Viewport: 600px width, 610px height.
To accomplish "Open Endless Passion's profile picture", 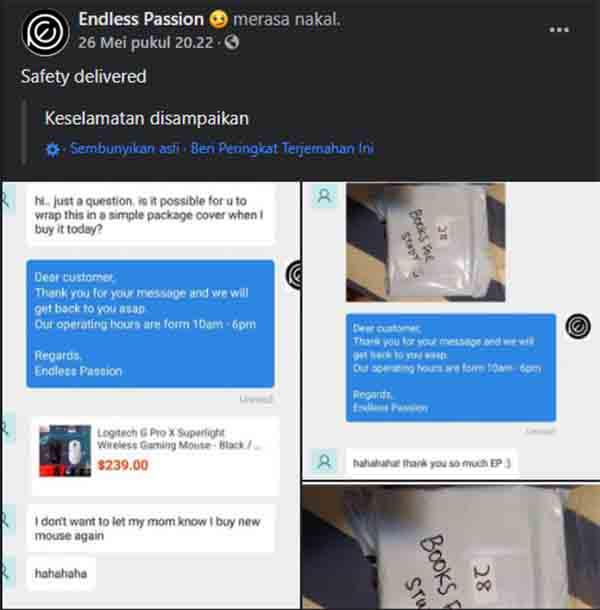I will click(44, 30).
